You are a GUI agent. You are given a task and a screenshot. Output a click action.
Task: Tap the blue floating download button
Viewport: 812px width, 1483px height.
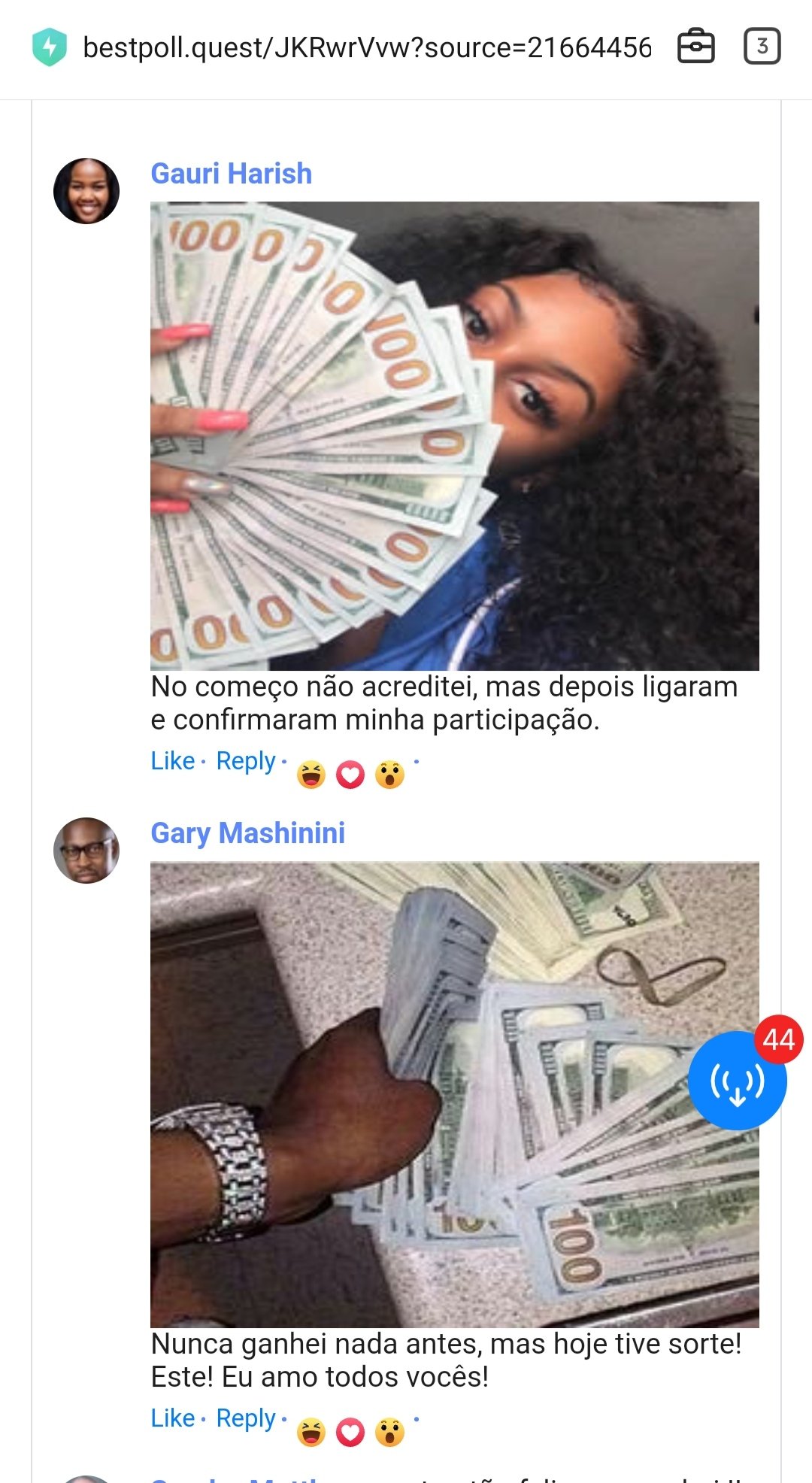click(x=737, y=1081)
